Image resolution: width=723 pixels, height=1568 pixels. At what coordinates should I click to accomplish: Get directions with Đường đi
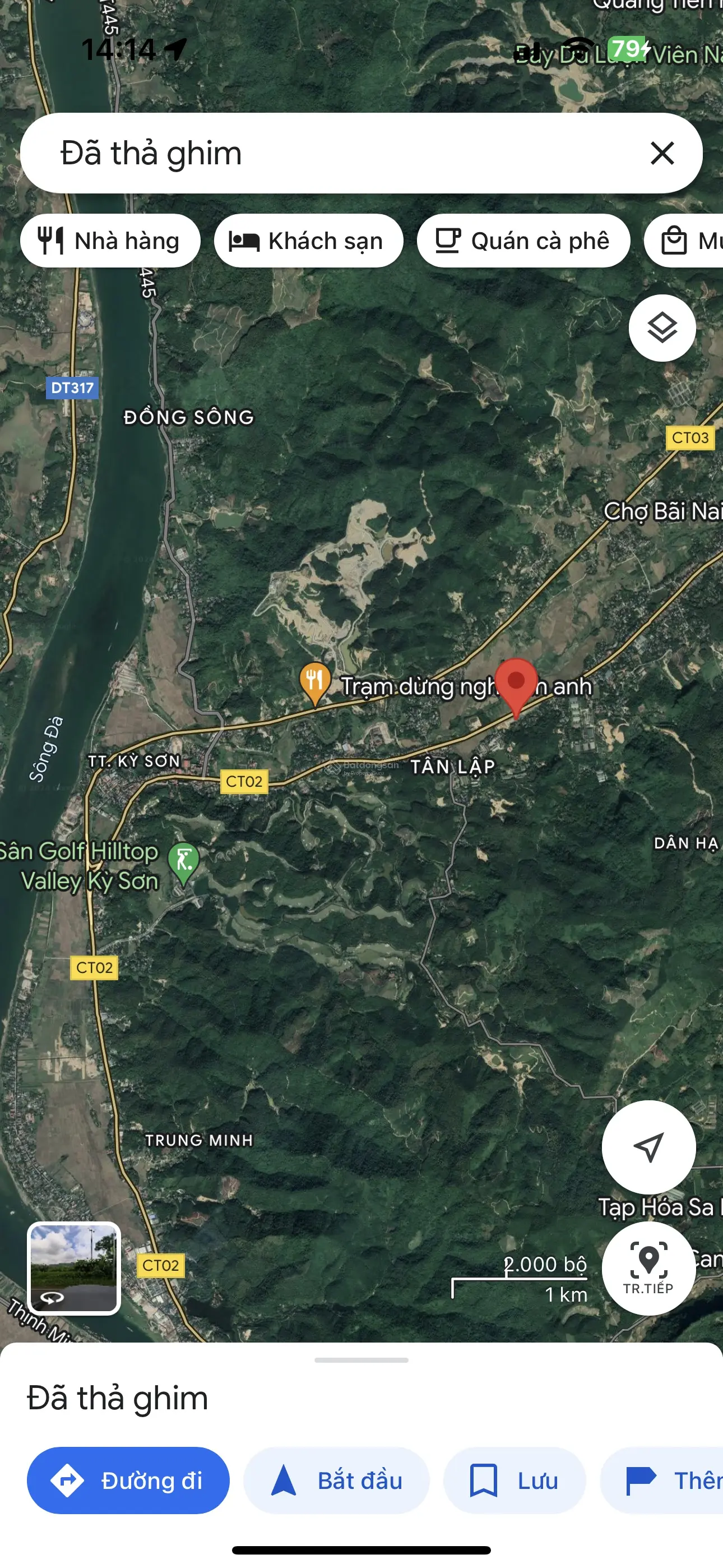pyautogui.click(x=128, y=1481)
